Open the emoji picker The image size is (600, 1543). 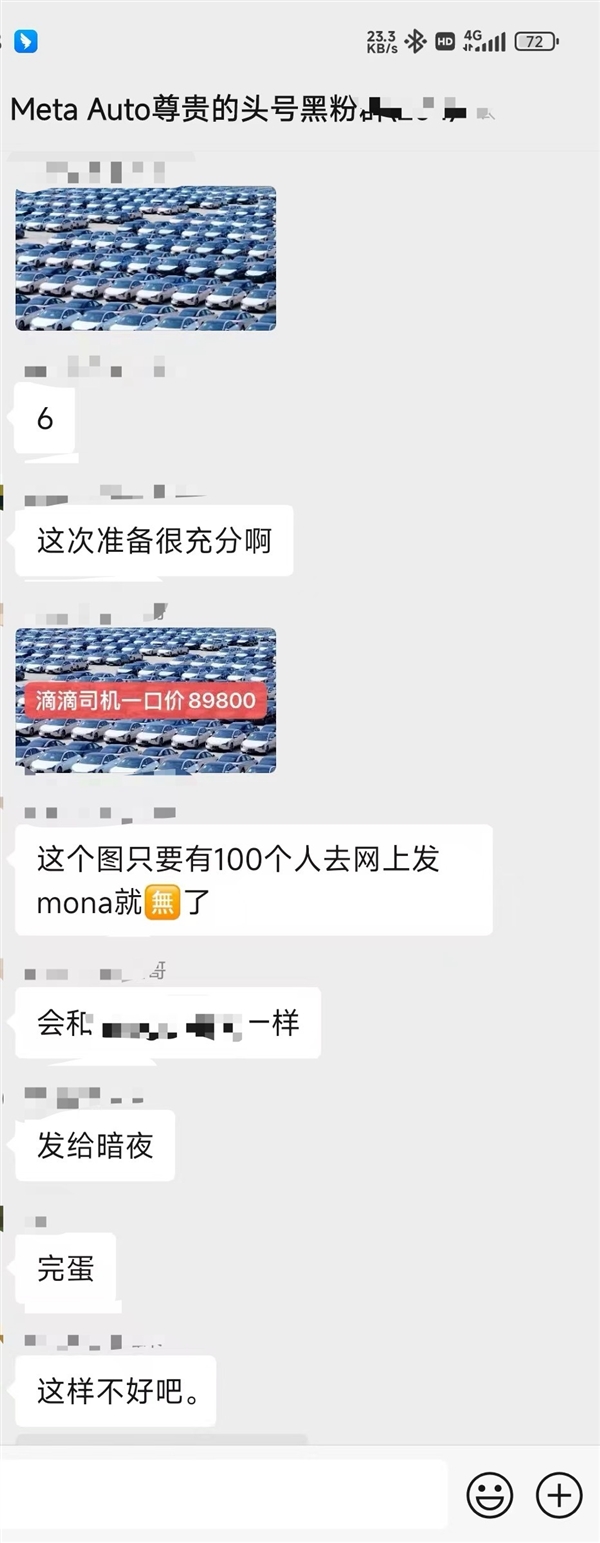[x=490, y=1495]
